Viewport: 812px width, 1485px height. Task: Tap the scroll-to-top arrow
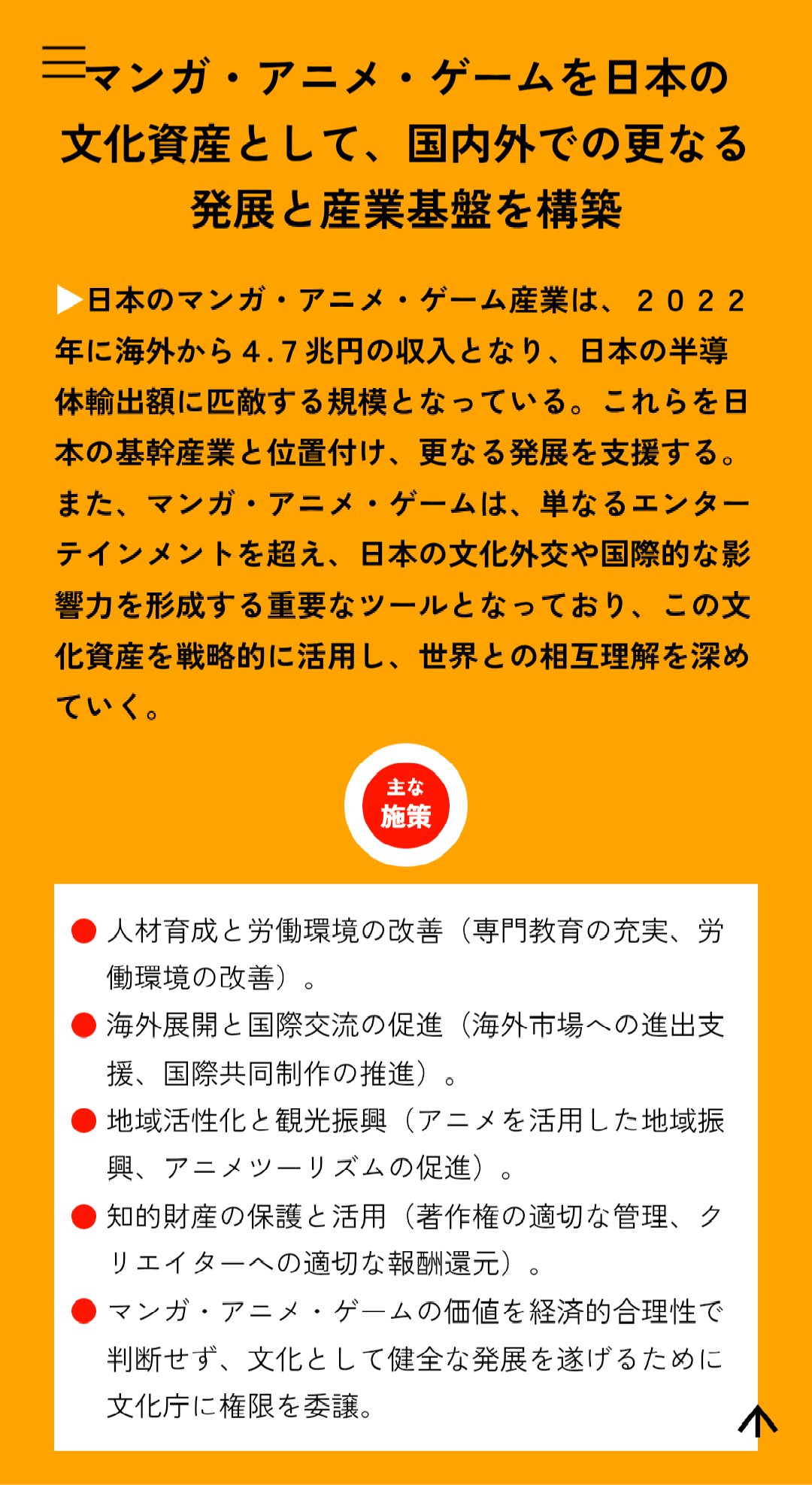click(757, 1421)
